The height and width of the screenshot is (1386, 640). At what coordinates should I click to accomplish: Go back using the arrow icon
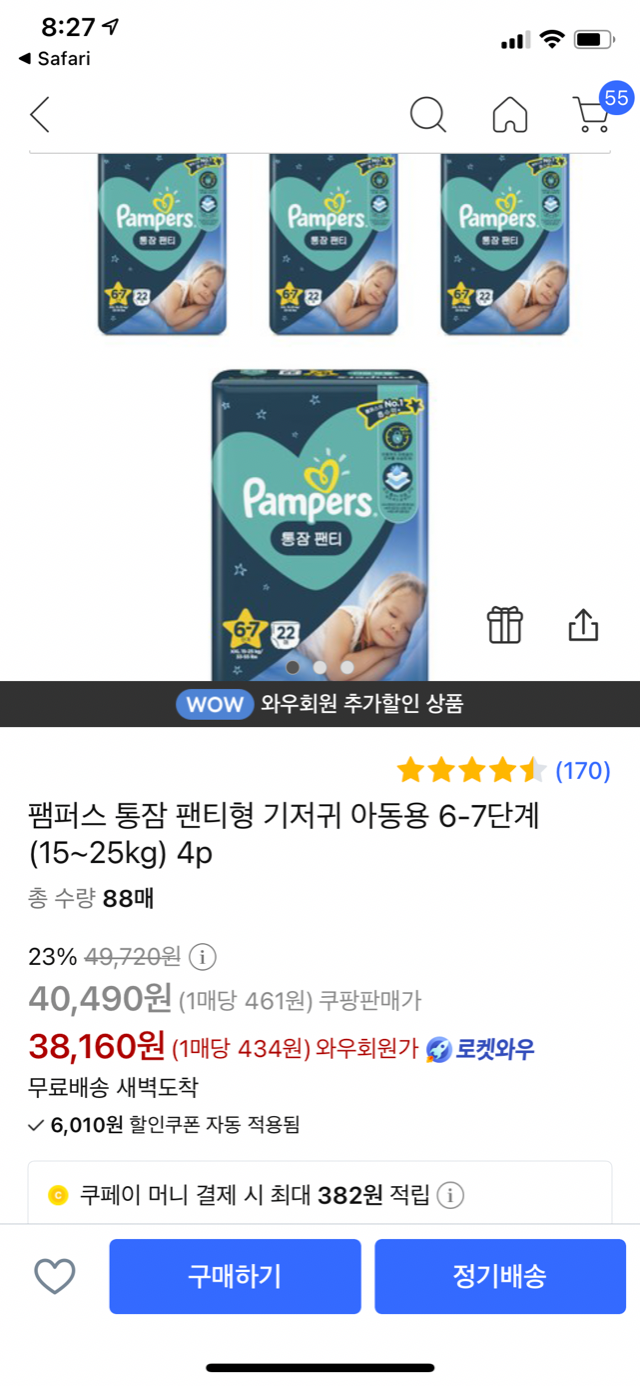(x=40, y=115)
